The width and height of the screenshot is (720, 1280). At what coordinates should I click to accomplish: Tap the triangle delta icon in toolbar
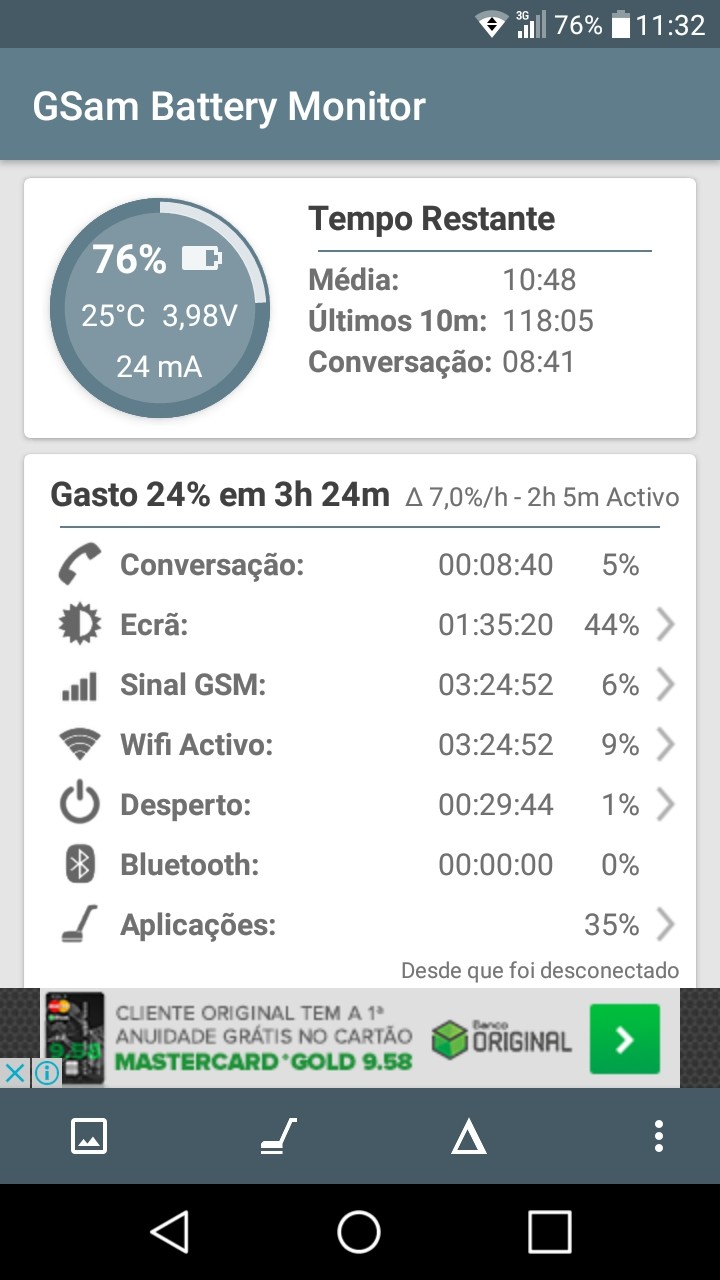pos(468,1137)
